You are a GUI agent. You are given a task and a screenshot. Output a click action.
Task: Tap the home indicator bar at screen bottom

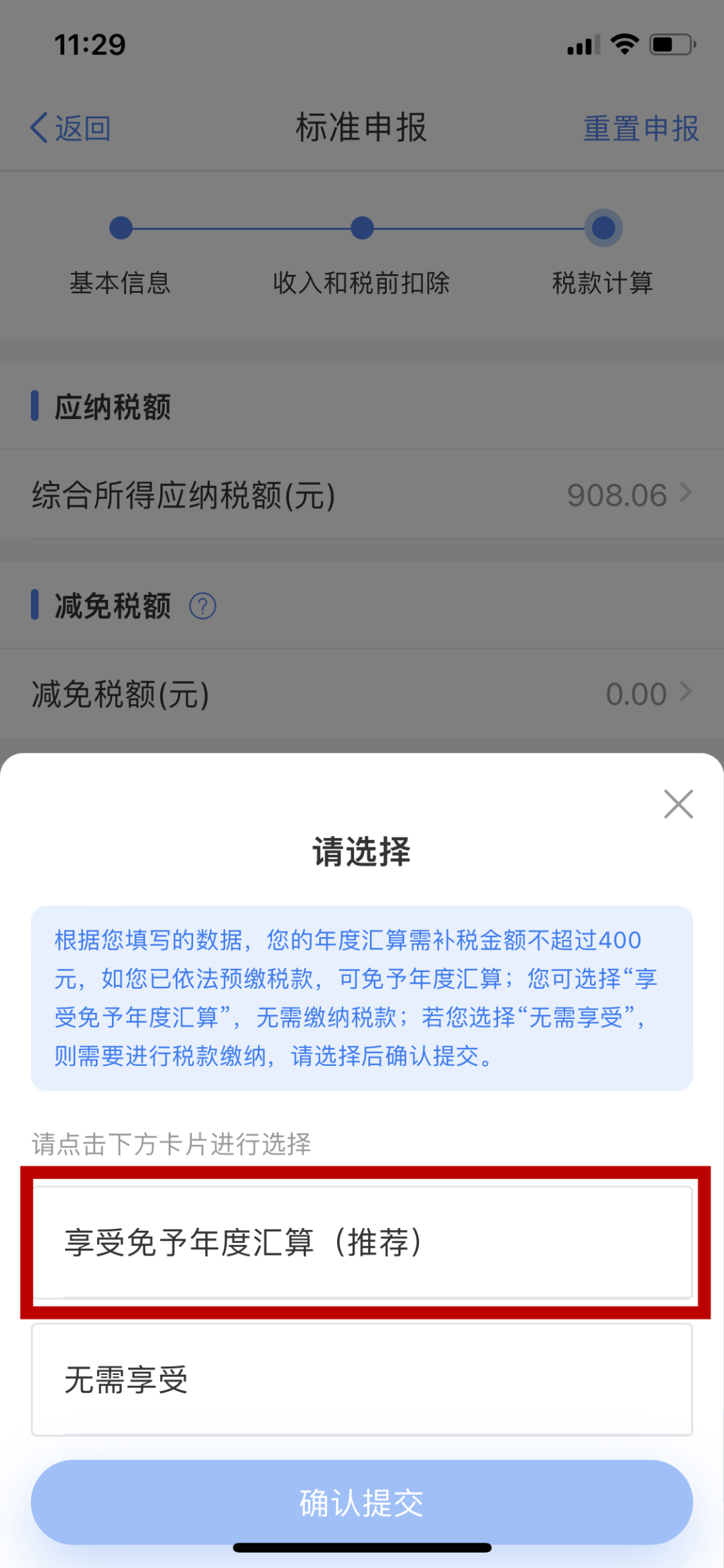361,1549
